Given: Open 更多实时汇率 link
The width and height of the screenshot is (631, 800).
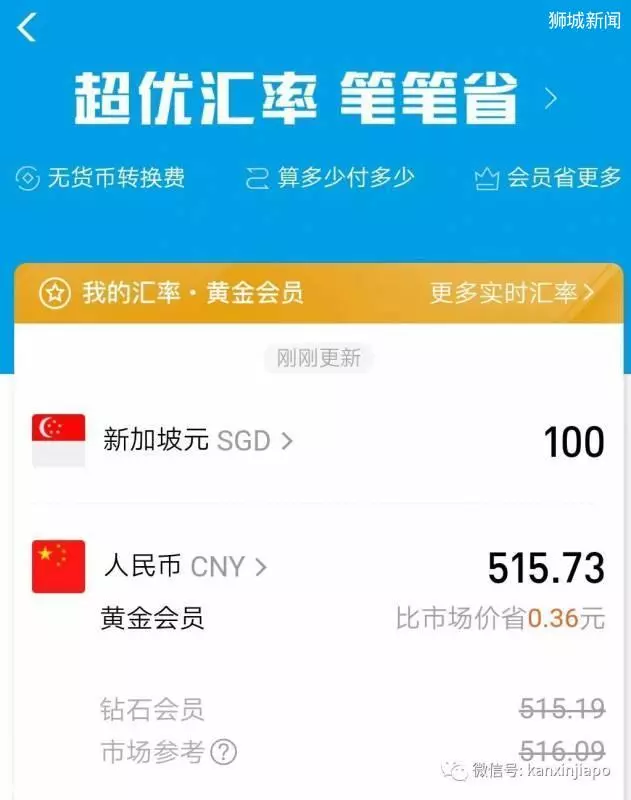Looking at the screenshot, I should (512, 292).
